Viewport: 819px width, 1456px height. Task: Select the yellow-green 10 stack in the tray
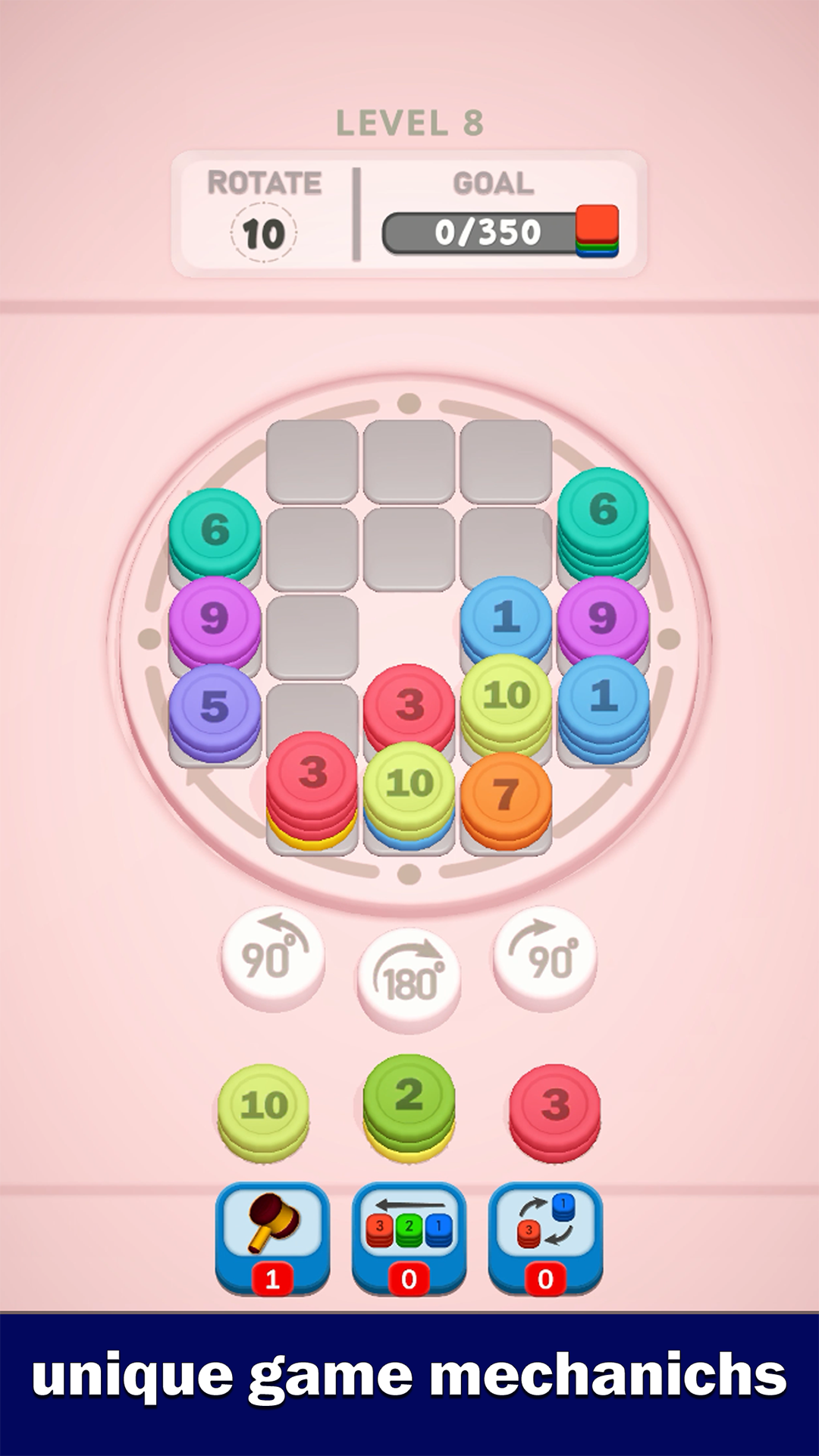pos(263,1109)
